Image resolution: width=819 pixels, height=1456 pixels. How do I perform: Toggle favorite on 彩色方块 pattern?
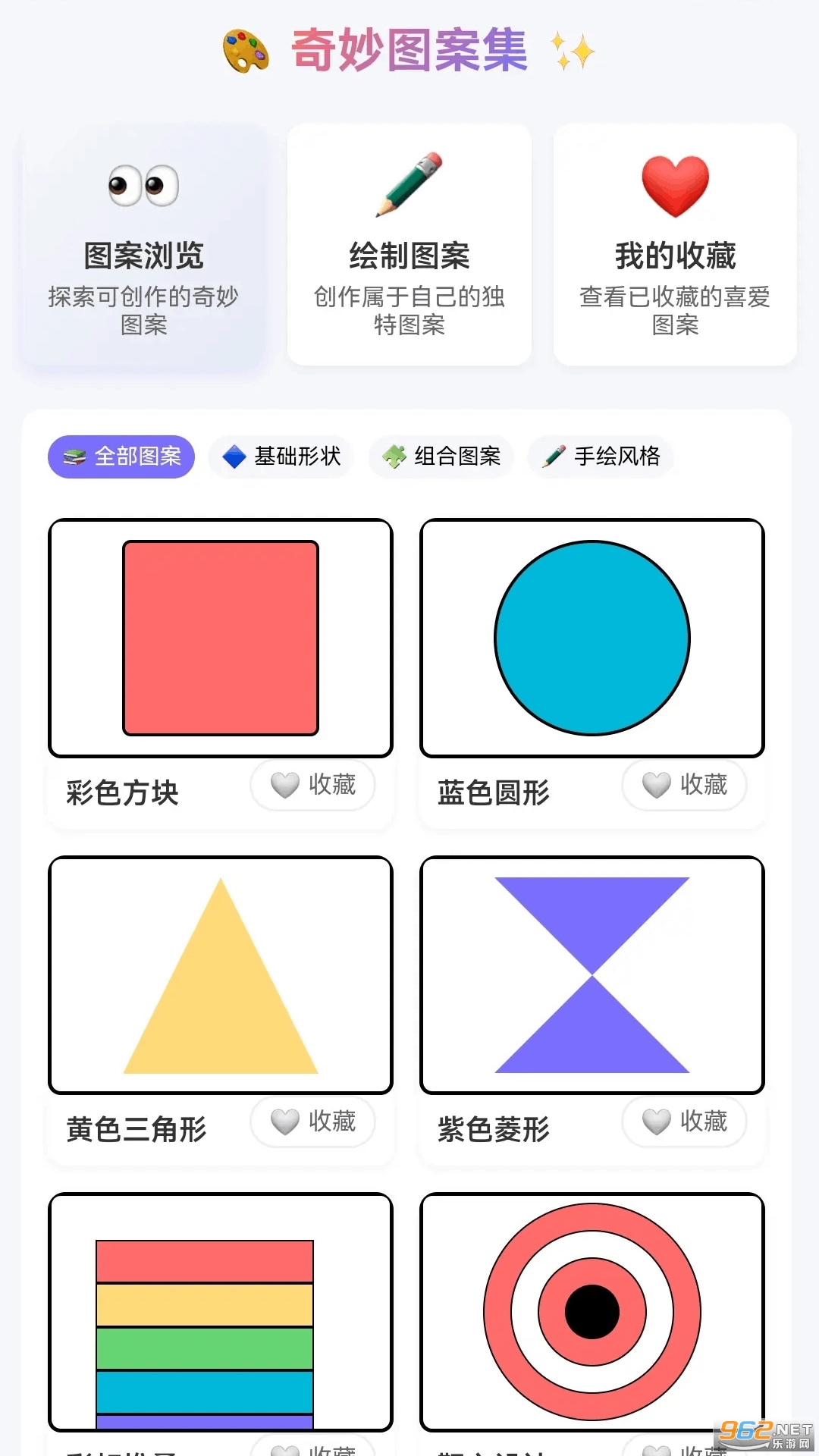tap(312, 786)
